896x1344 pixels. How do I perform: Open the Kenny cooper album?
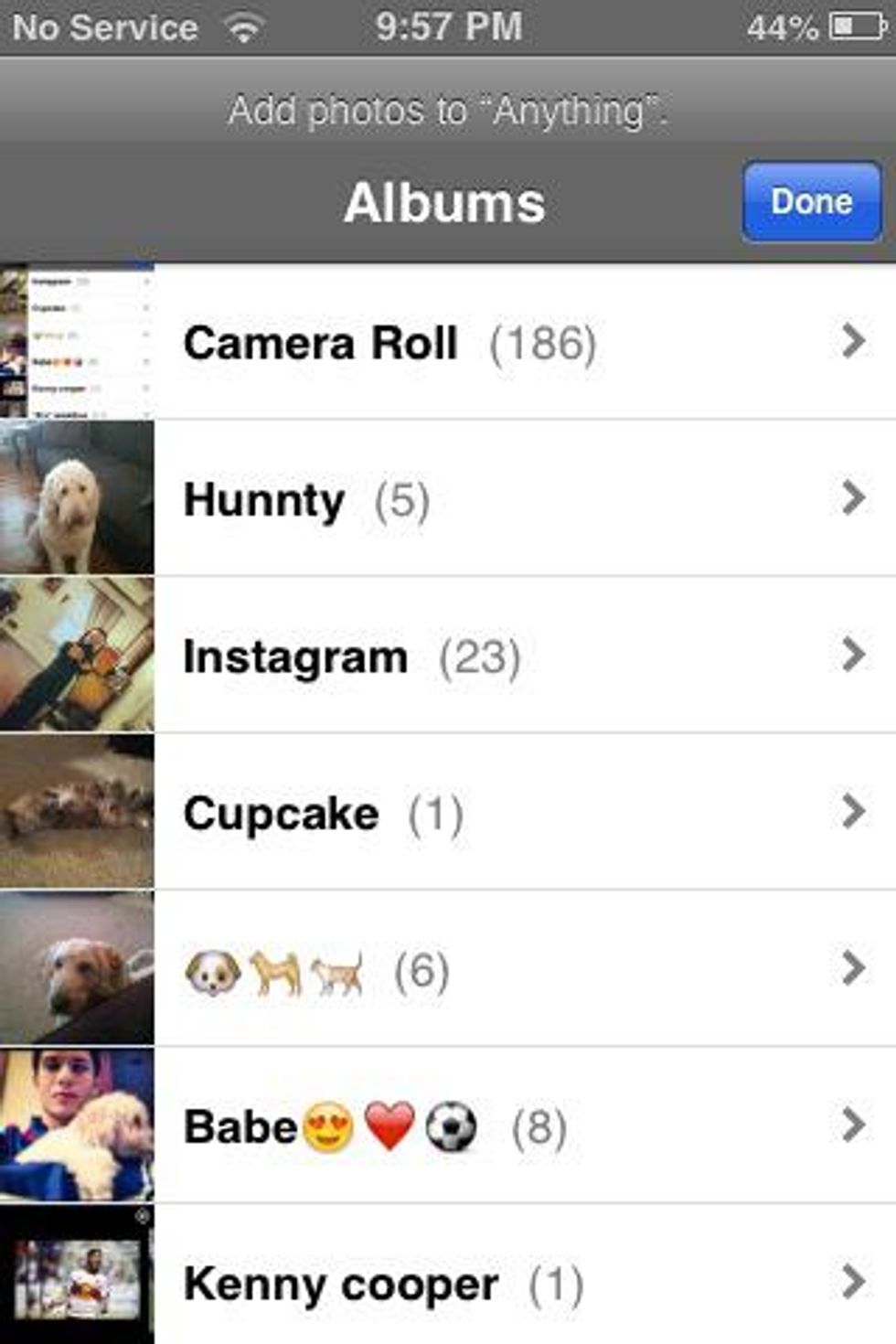448,1283
